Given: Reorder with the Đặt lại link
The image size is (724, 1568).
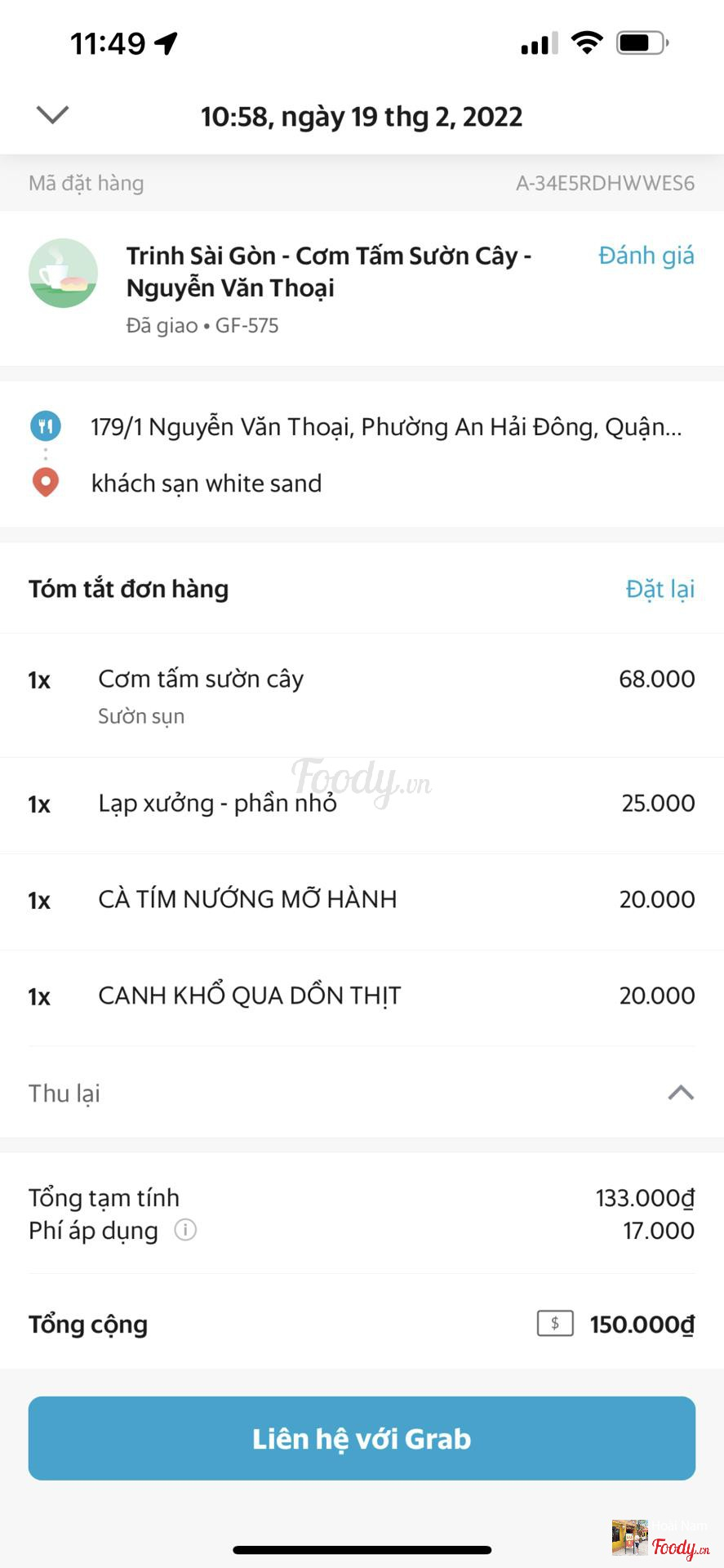Looking at the screenshot, I should point(660,589).
